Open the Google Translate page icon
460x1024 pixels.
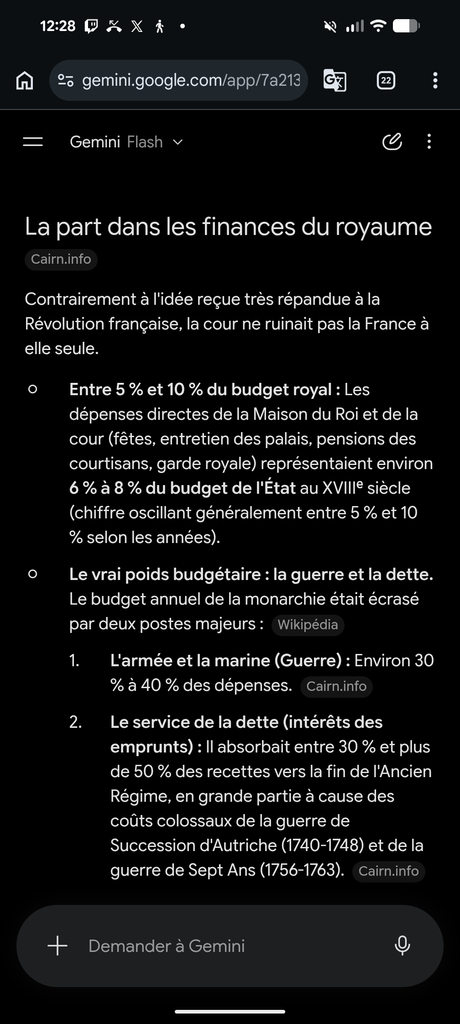click(x=335, y=81)
